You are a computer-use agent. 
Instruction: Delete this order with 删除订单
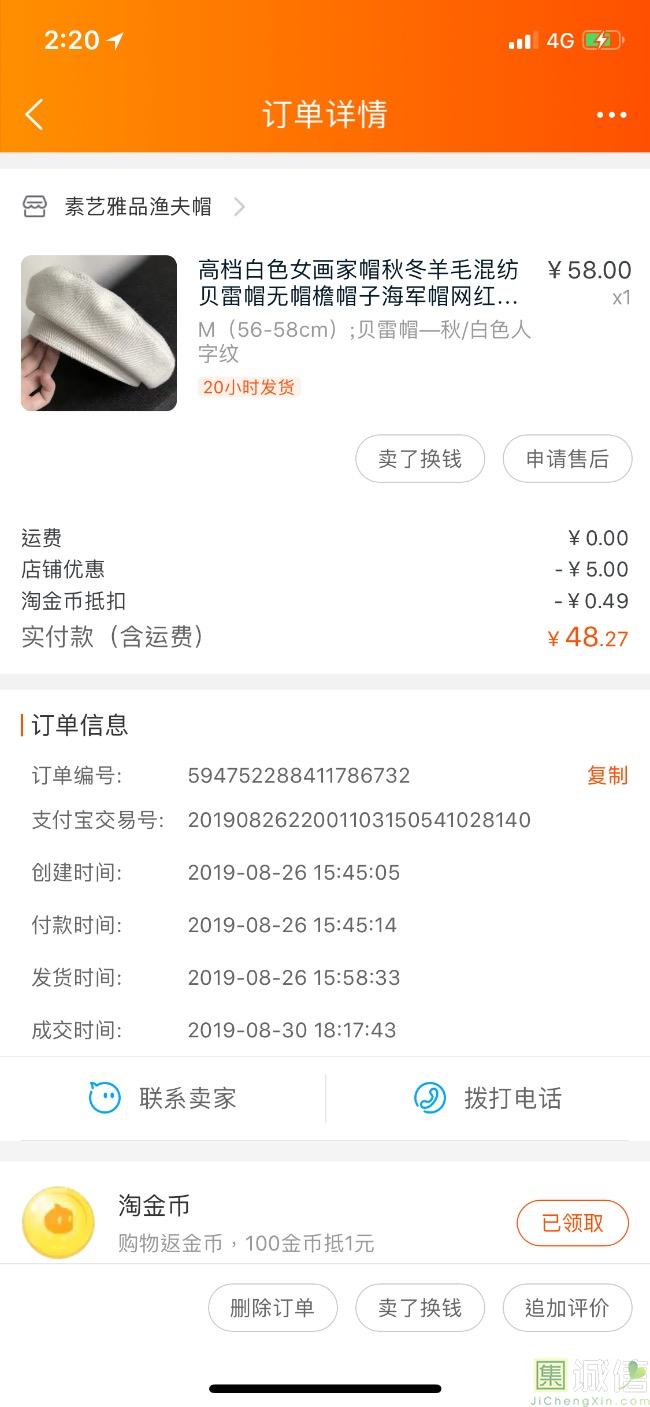(x=272, y=1308)
